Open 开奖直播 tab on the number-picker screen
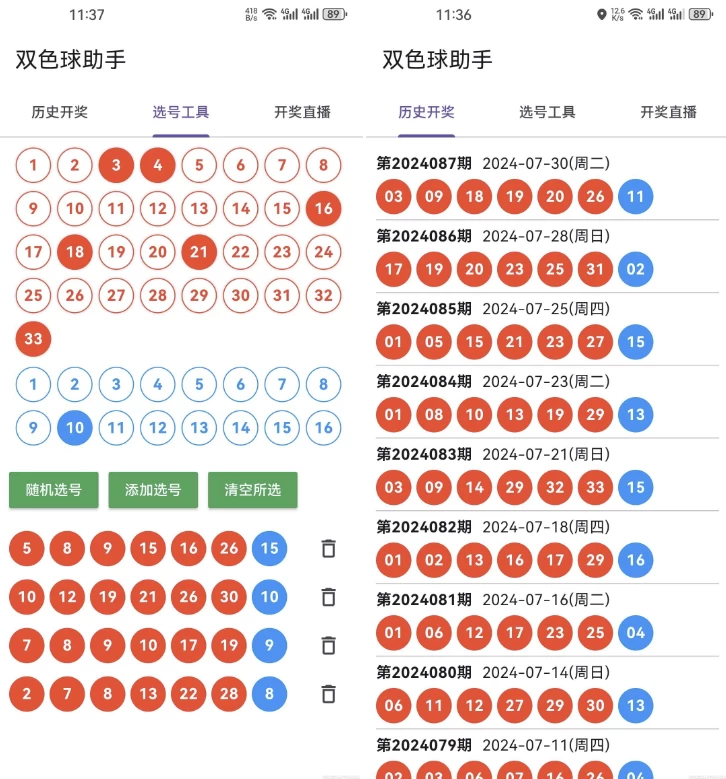Image resolution: width=726 pixels, height=779 pixels. click(x=302, y=112)
